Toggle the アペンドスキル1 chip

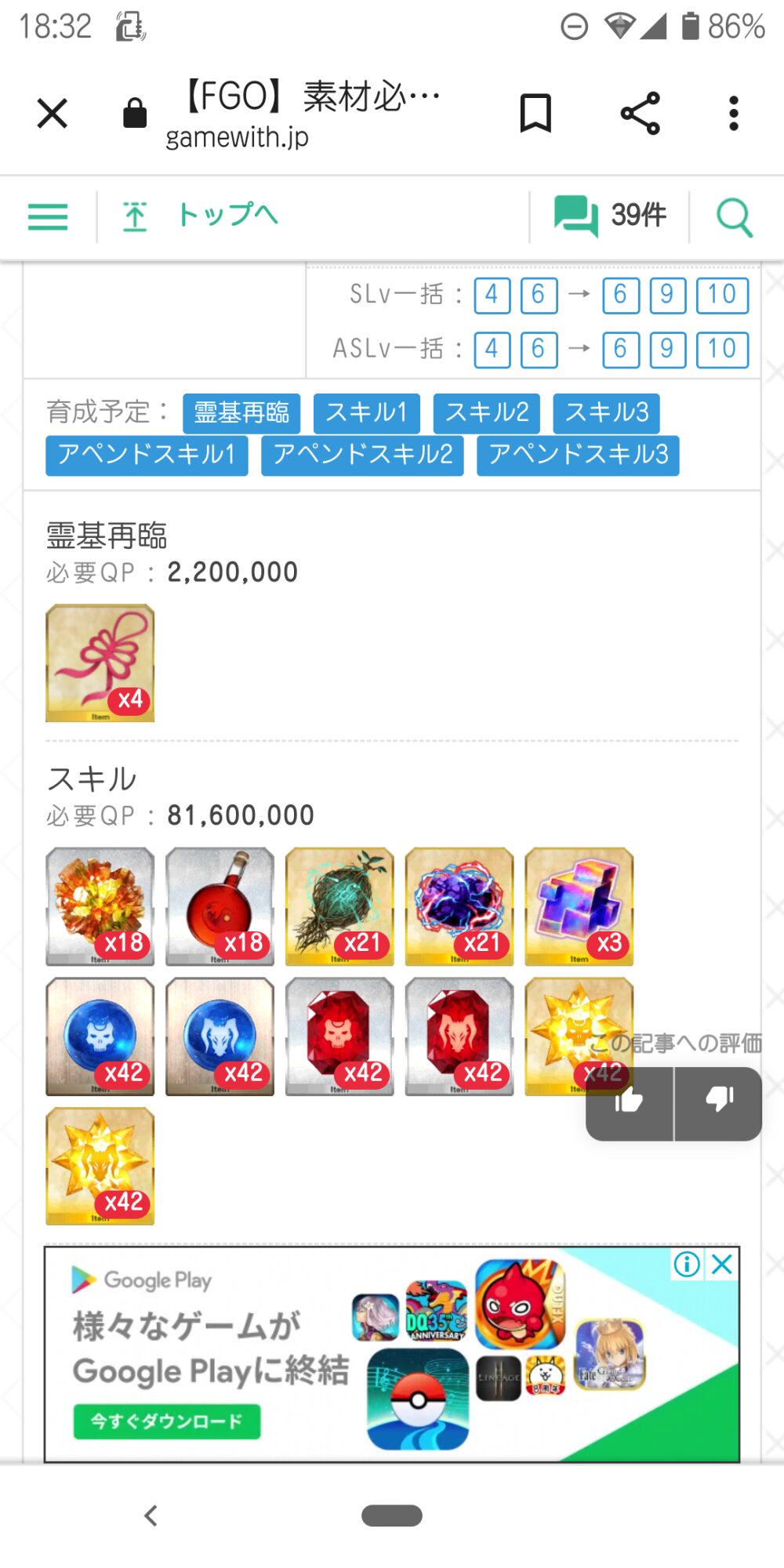coord(147,456)
